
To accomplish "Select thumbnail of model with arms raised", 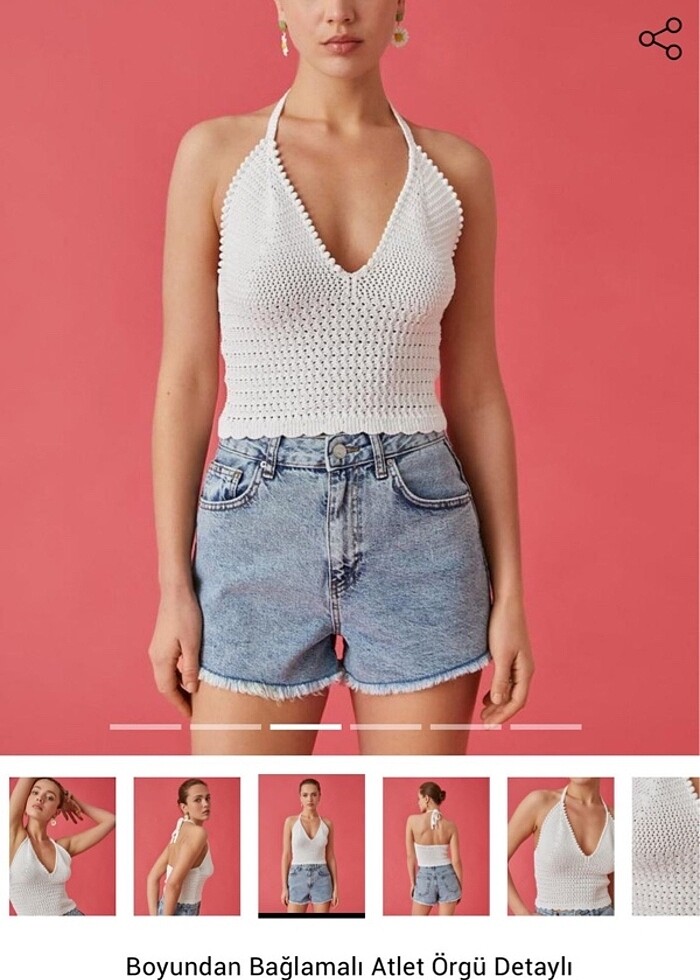I will click(x=62, y=846).
